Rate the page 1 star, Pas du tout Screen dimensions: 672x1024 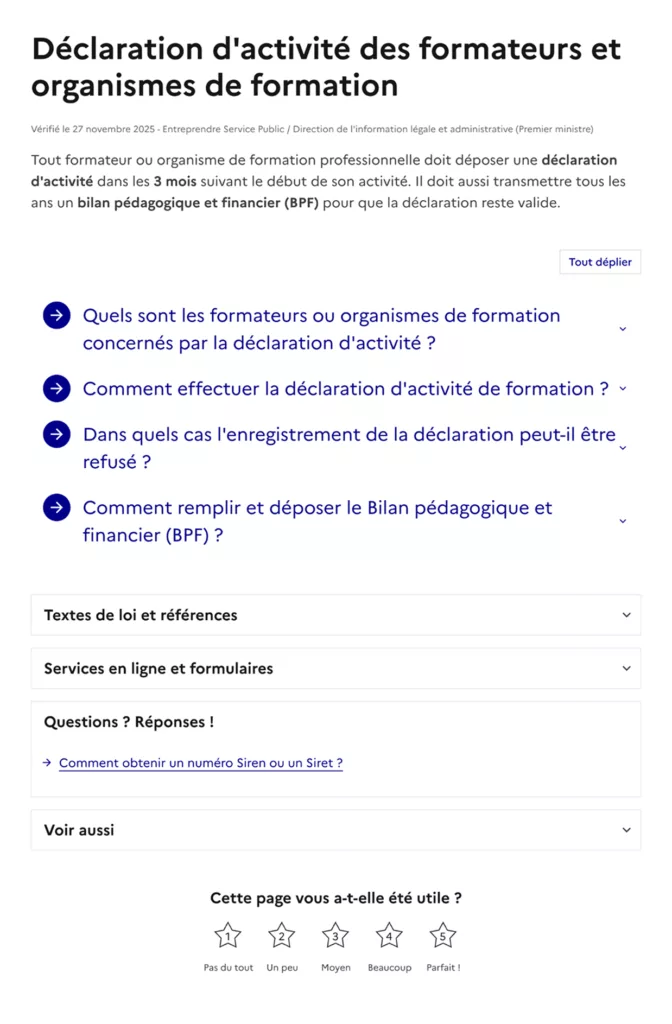pos(228,936)
